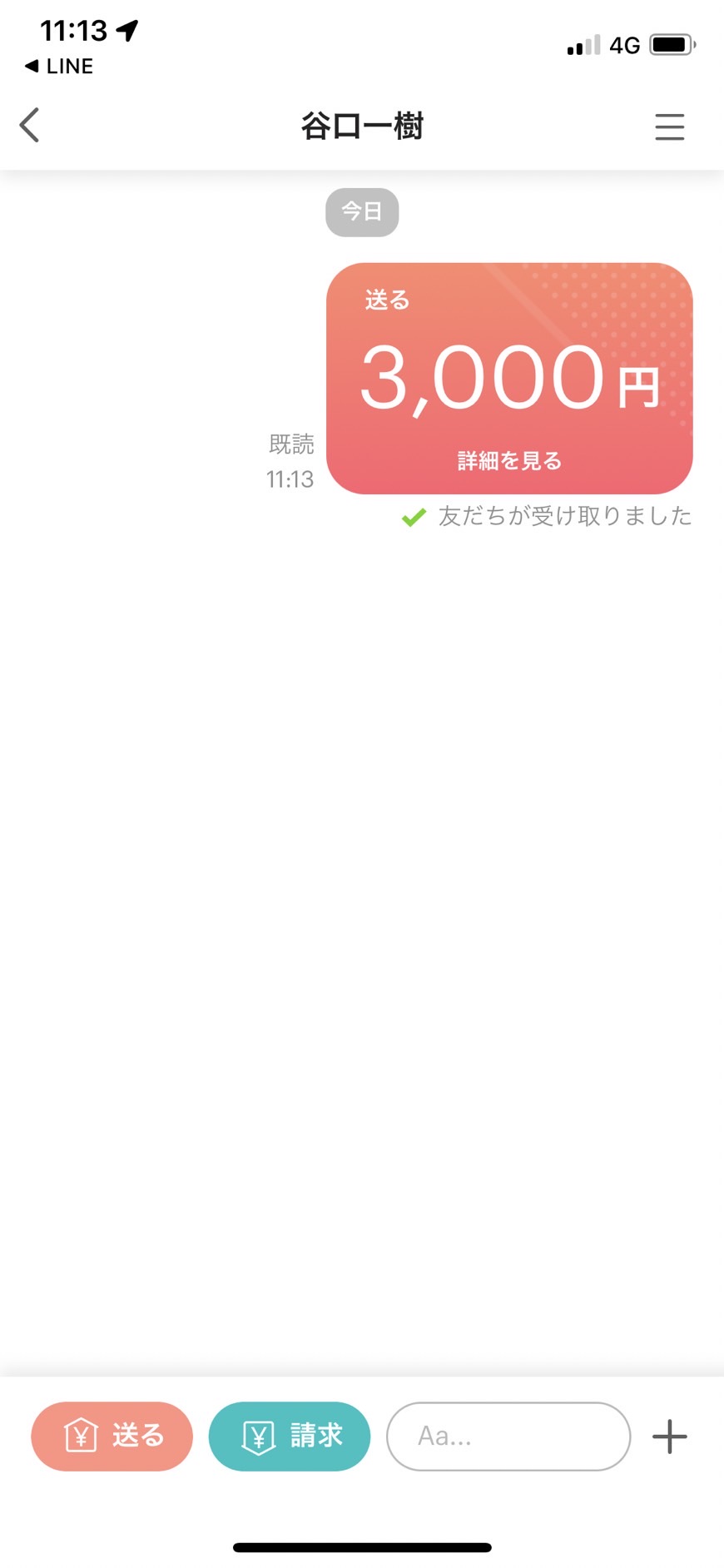Open the hamburger menu
The width and height of the screenshot is (724, 1568).
tap(669, 127)
